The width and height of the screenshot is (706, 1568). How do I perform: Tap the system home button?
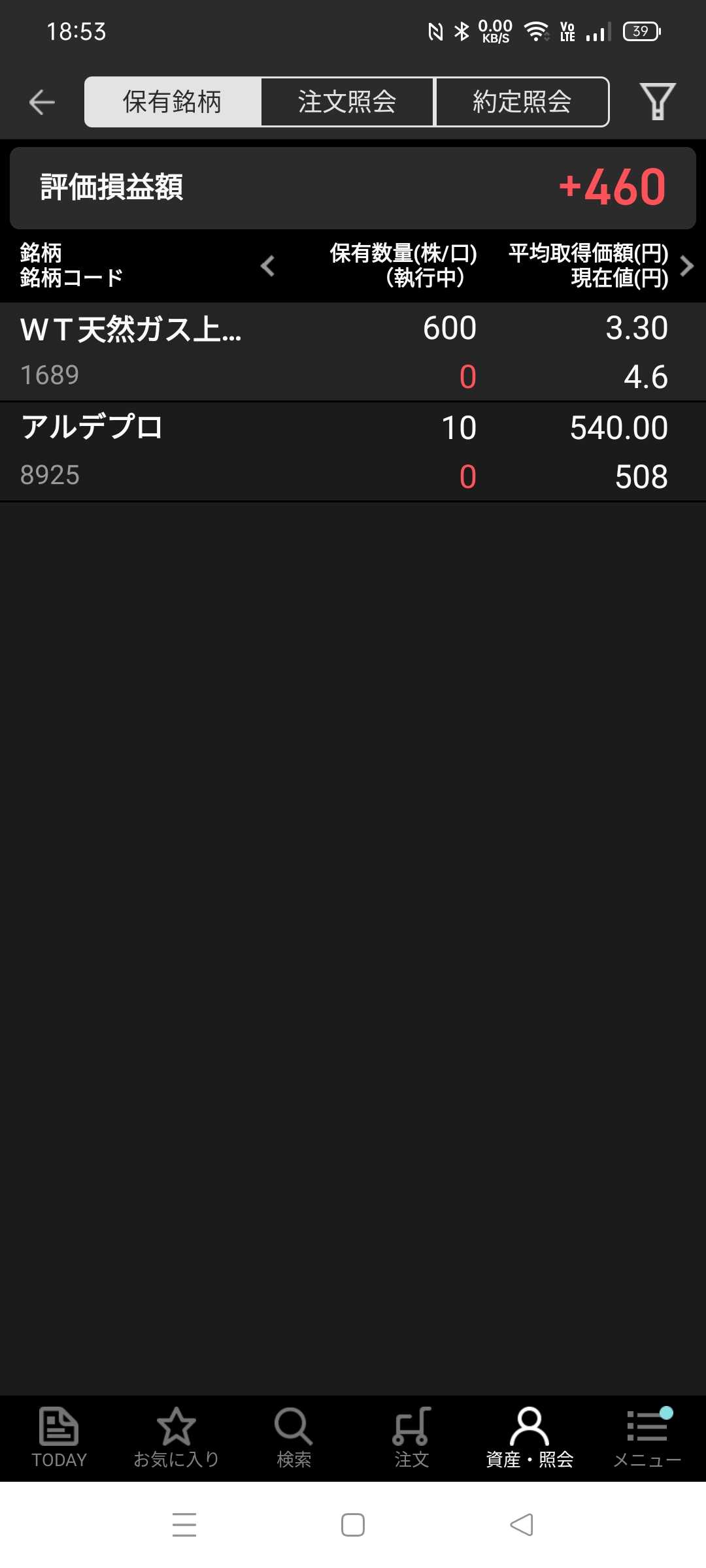pos(353,1525)
